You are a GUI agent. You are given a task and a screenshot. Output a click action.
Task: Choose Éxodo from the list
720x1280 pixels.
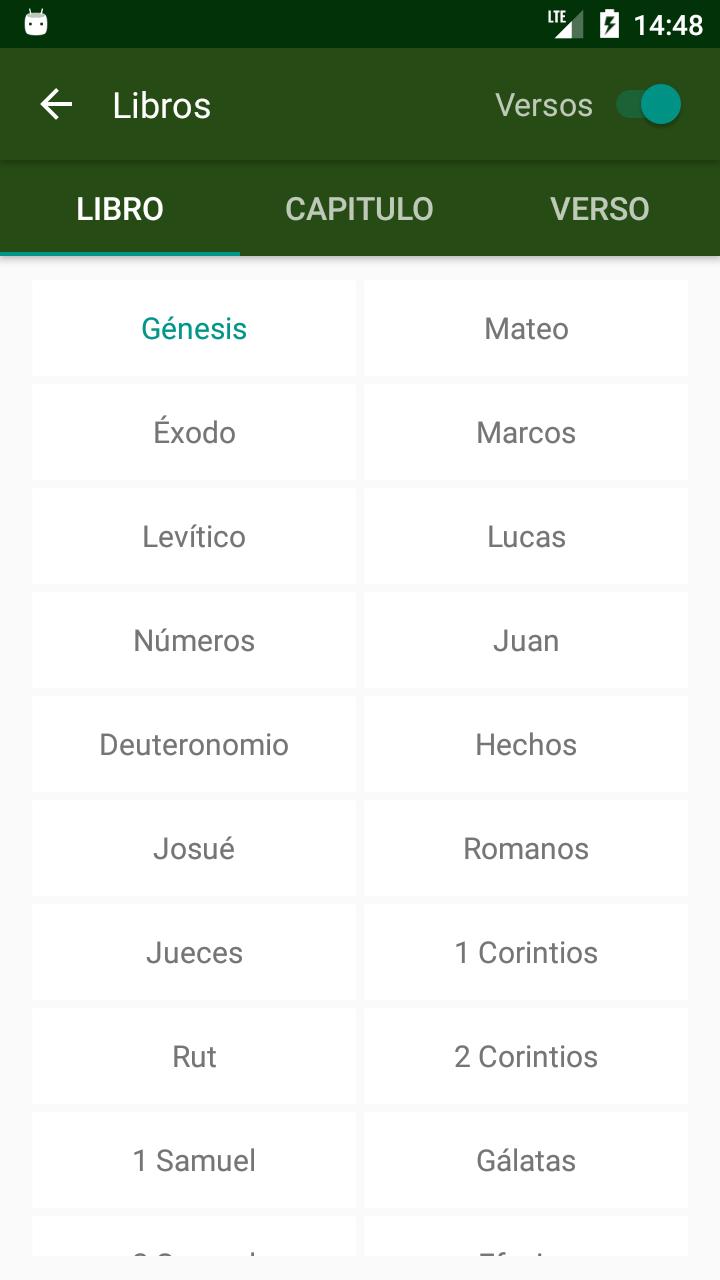click(x=194, y=432)
